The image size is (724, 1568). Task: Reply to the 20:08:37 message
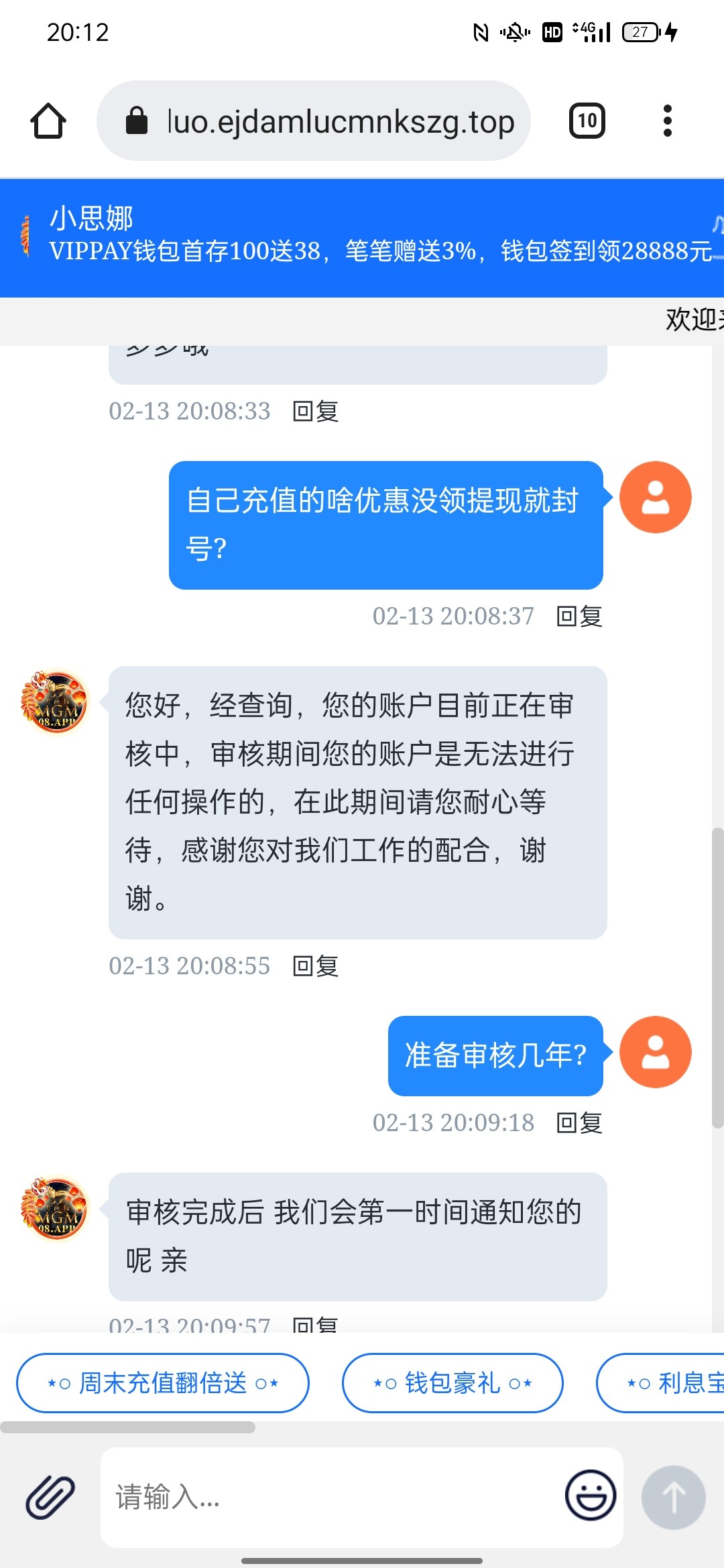pos(579,616)
